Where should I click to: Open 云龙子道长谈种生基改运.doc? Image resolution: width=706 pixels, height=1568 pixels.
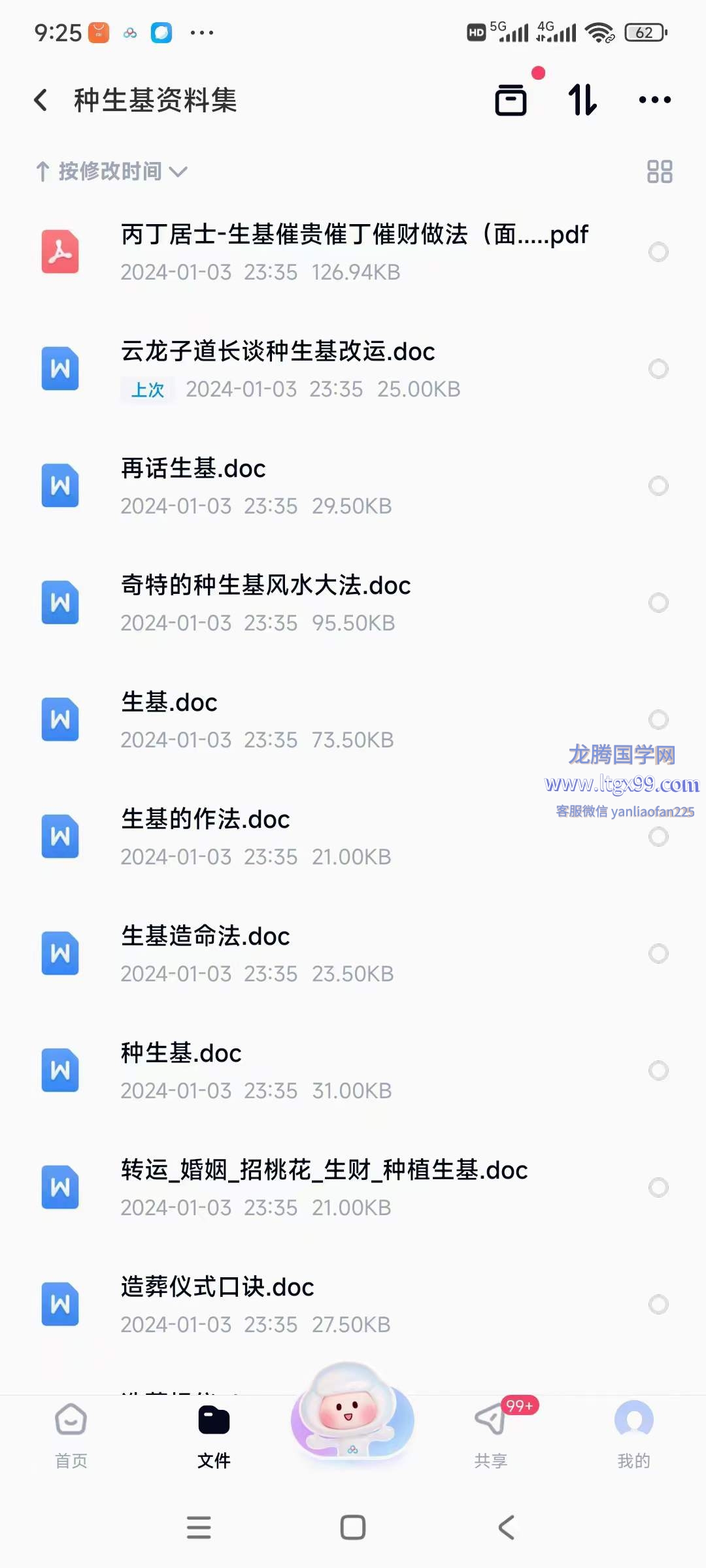pyautogui.click(x=353, y=369)
